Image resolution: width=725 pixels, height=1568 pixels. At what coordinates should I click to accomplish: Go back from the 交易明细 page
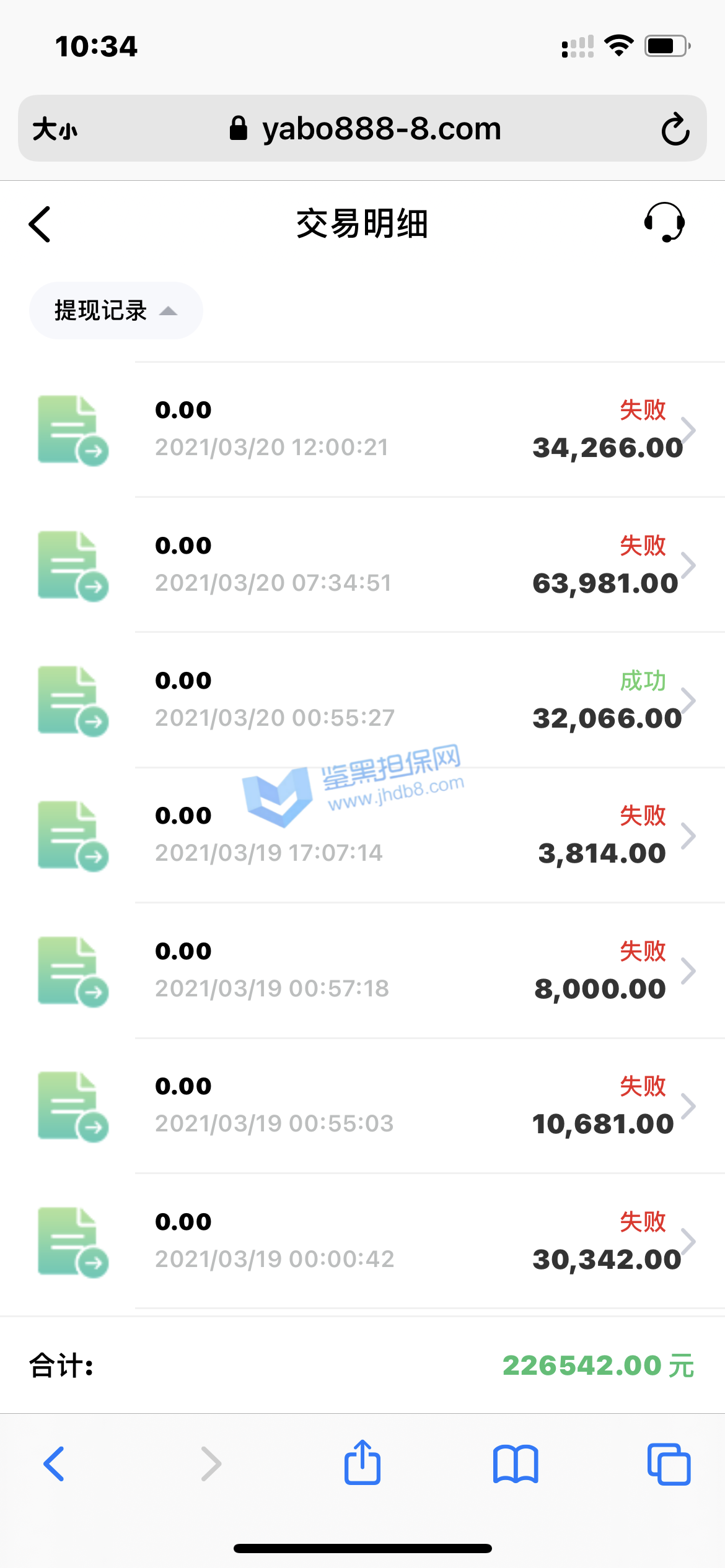point(40,224)
